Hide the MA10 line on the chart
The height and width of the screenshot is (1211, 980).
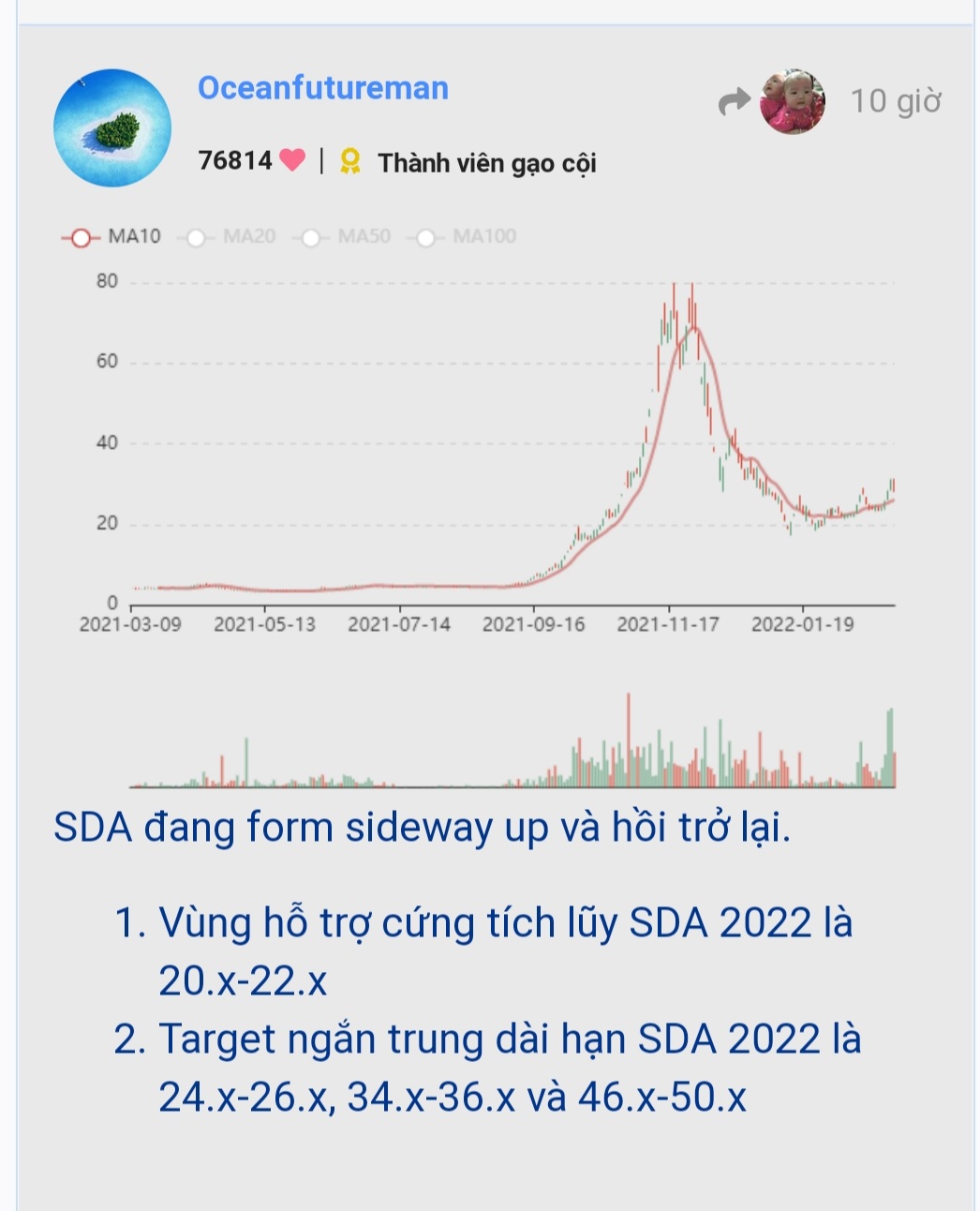pyautogui.click(x=112, y=237)
